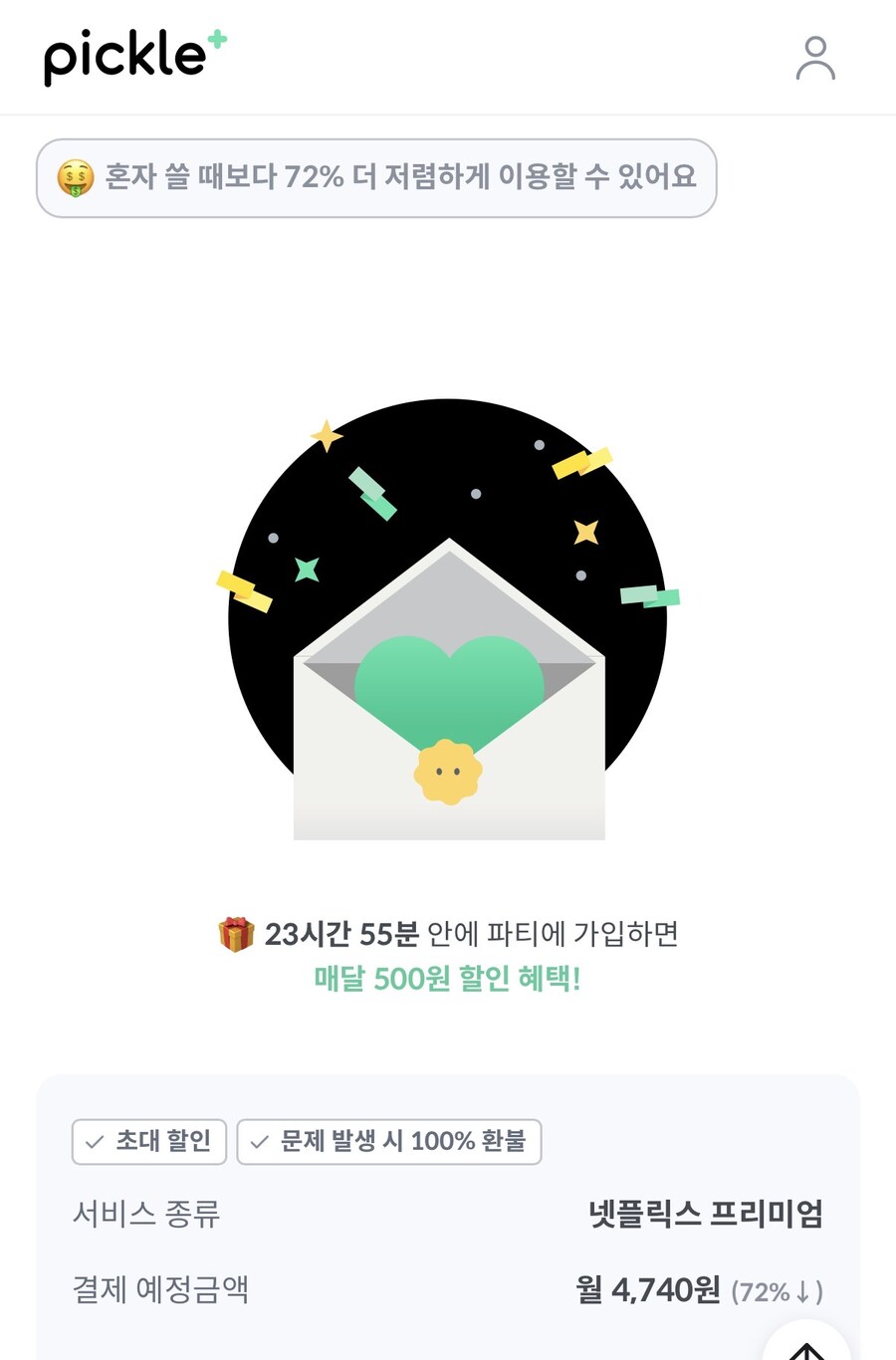Click the 72% savings banner at the top

(x=376, y=177)
